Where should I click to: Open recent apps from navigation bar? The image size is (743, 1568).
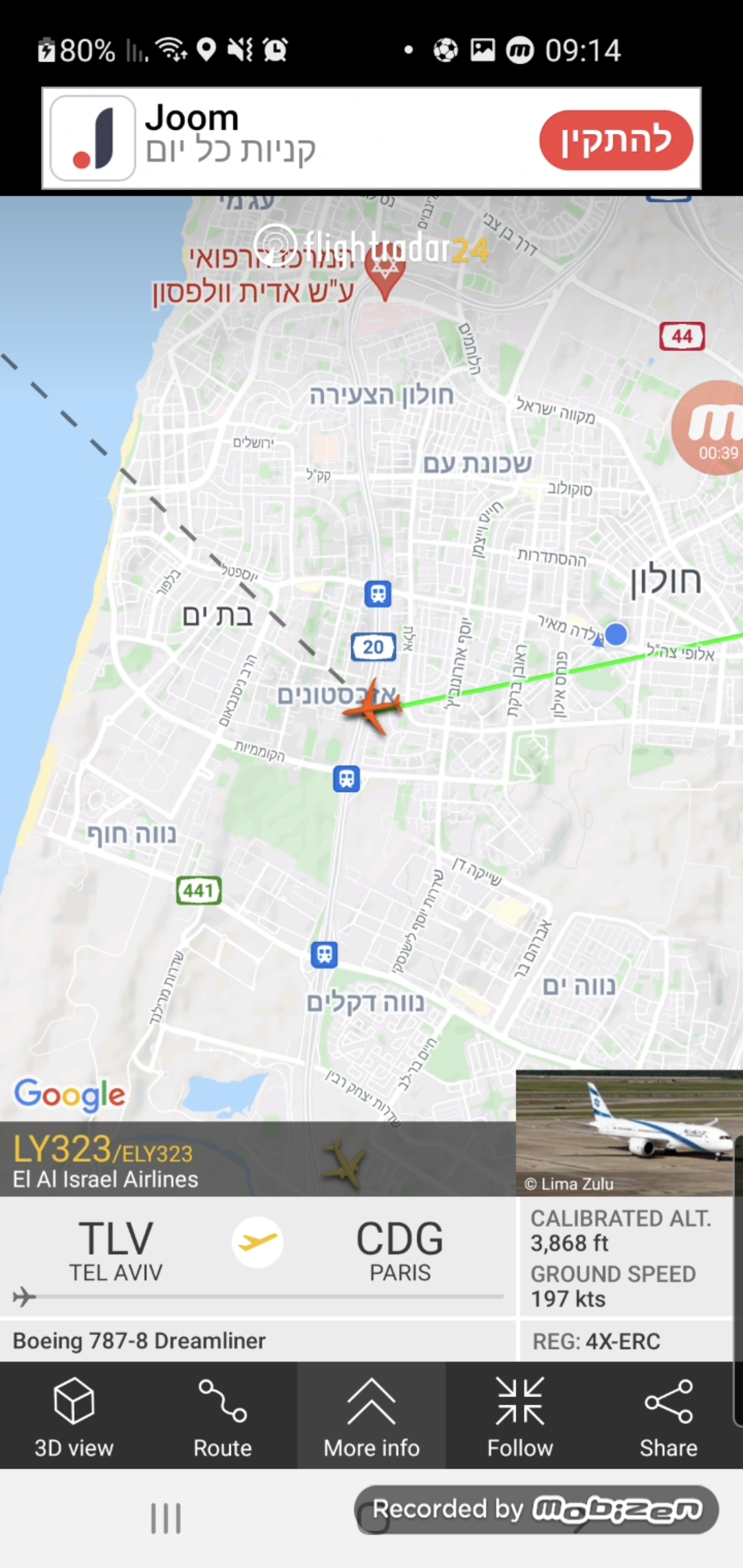166,1518
